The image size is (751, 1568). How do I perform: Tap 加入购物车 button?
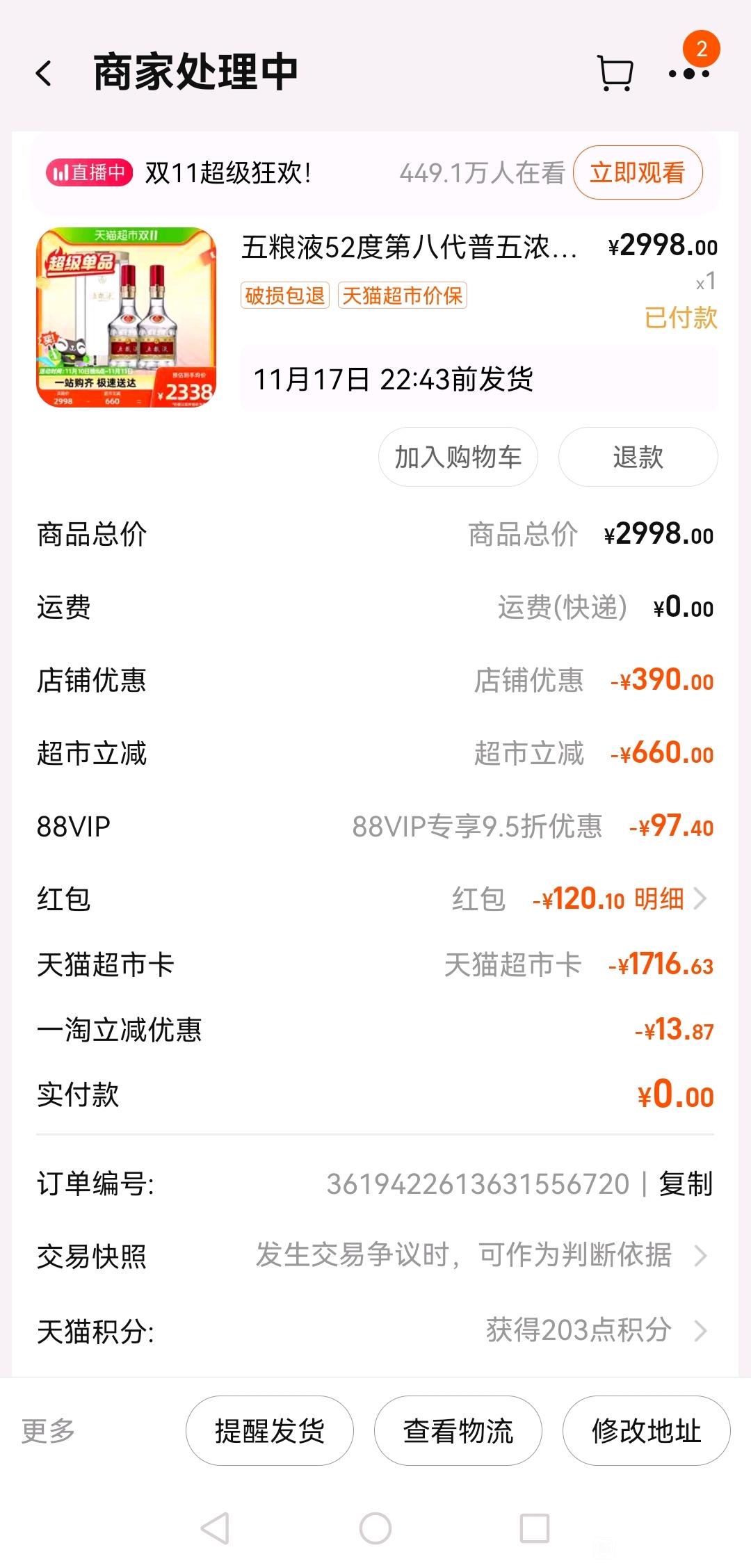[458, 457]
